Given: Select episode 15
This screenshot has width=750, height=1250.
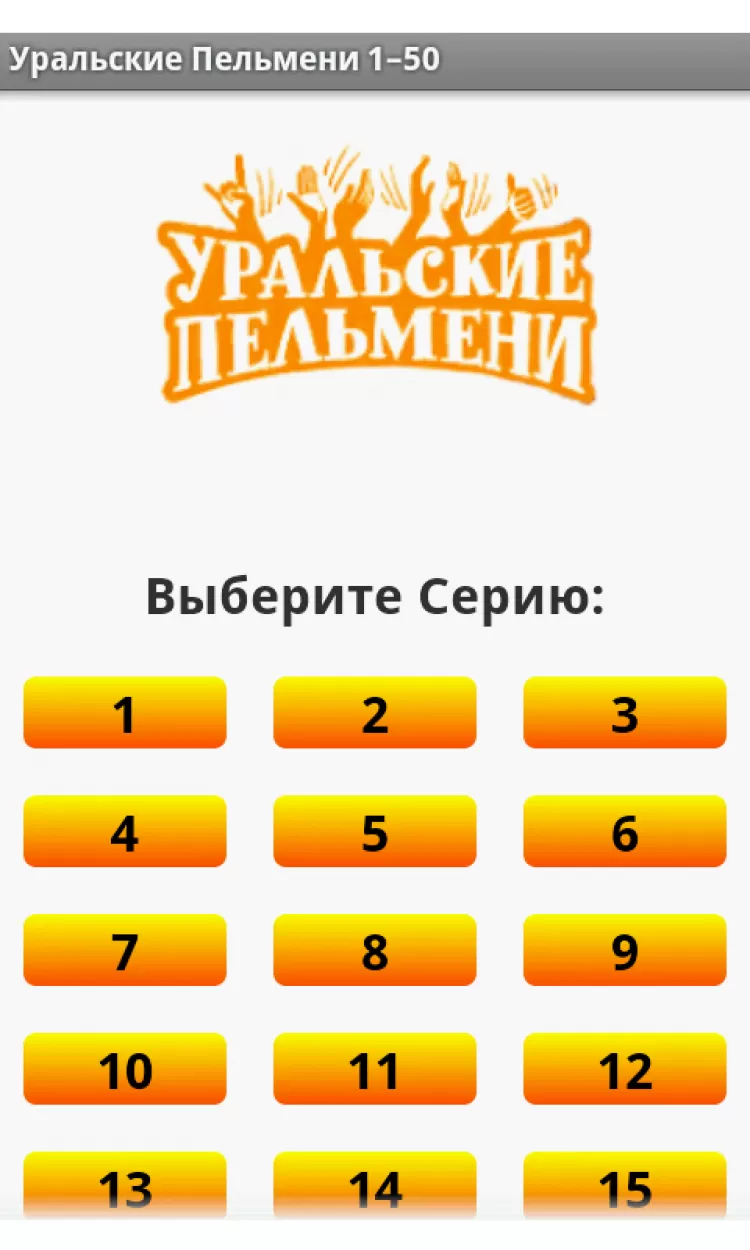Looking at the screenshot, I should 625,1185.
